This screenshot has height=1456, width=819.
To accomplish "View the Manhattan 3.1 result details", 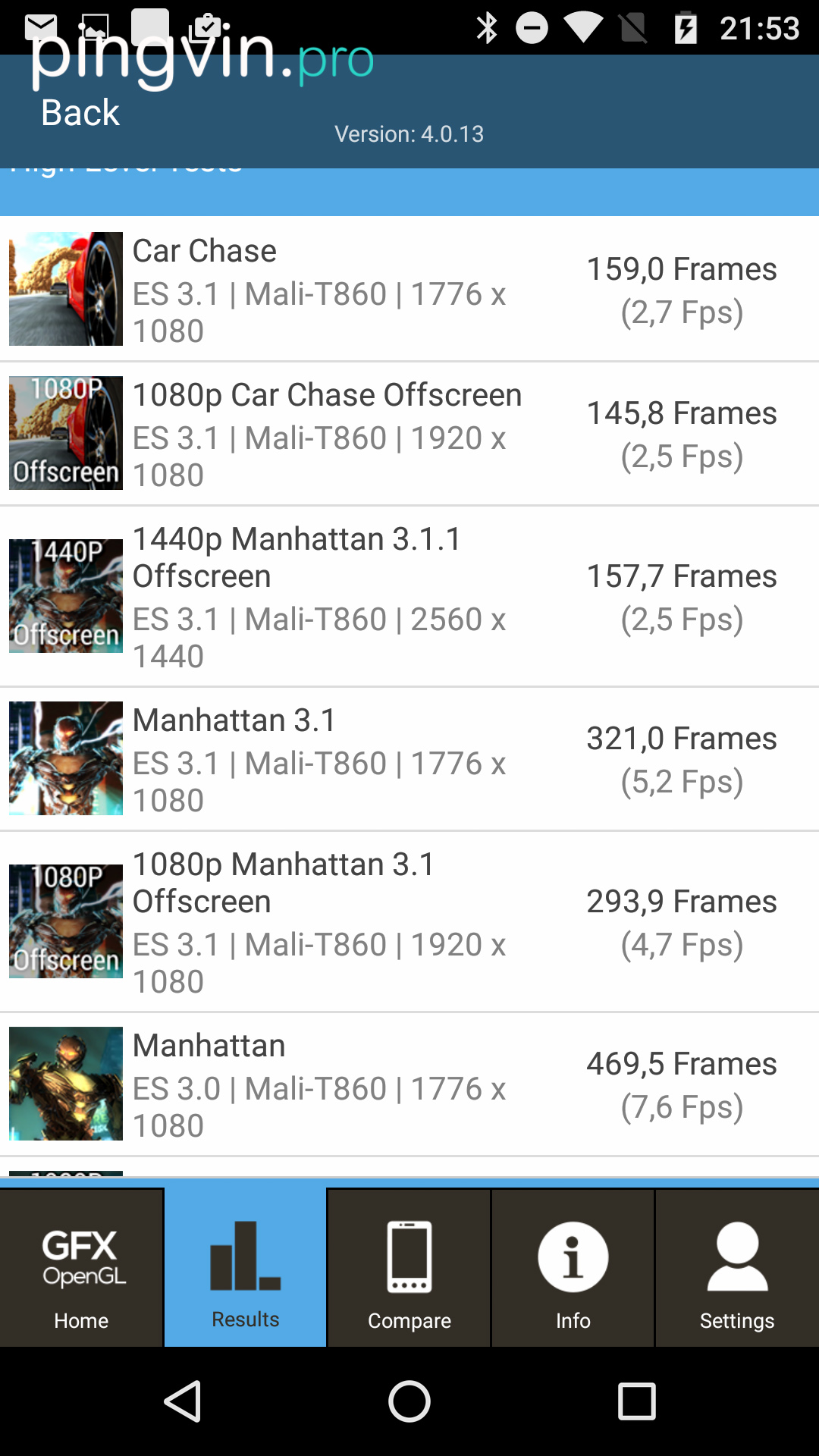I will [409, 758].
